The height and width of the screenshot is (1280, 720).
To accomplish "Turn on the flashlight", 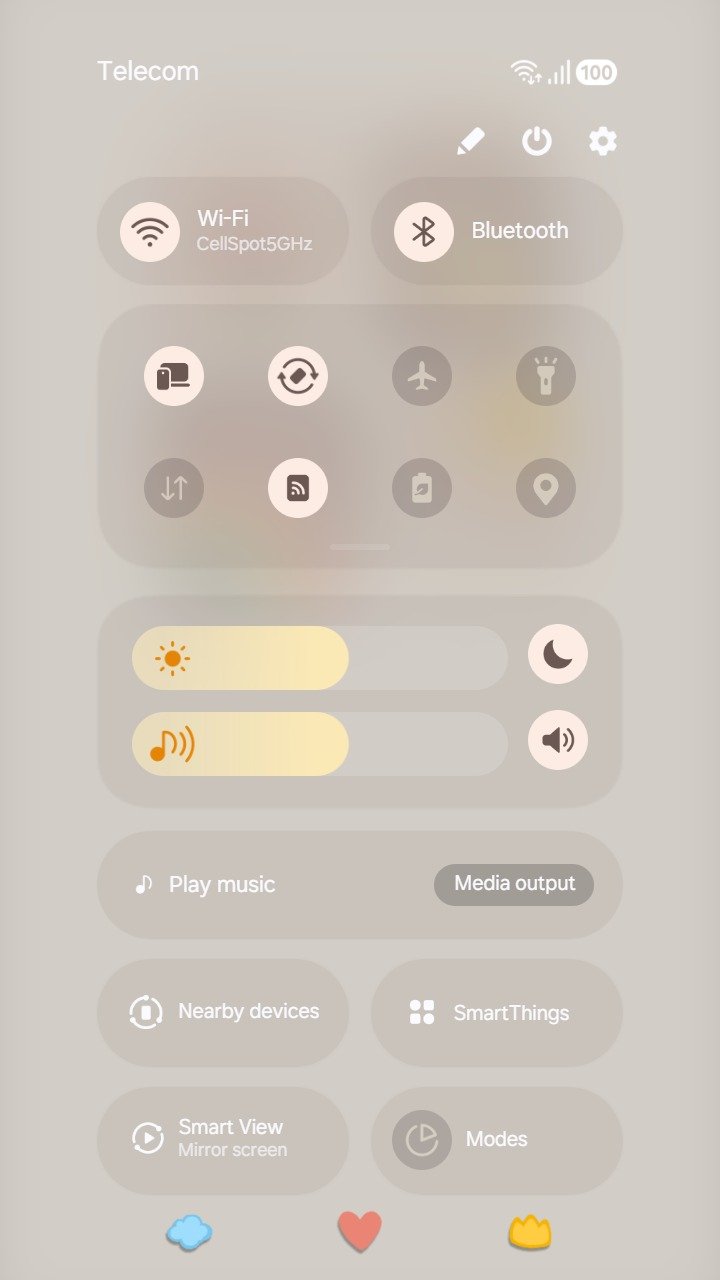I will [546, 377].
